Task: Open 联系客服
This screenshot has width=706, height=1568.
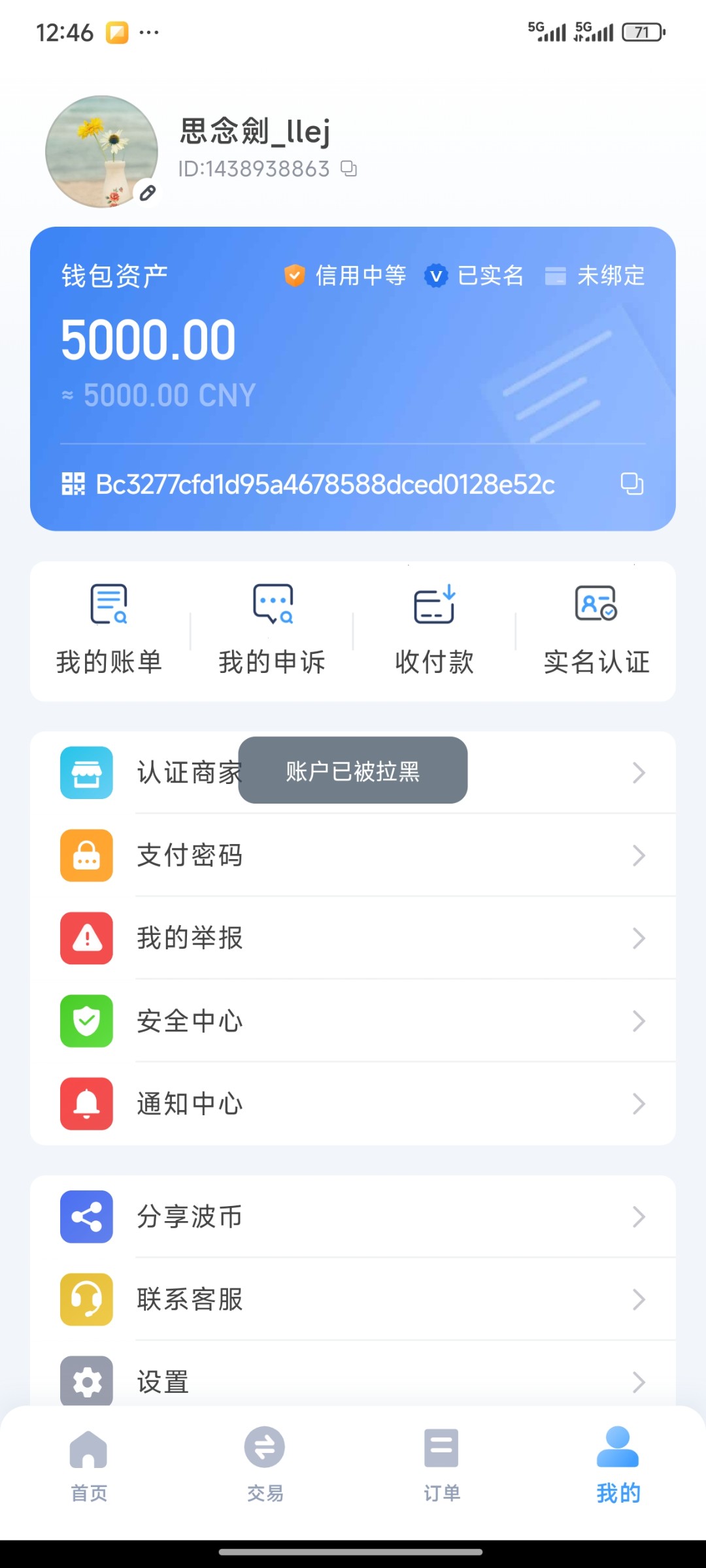Action: click(x=353, y=1299)
